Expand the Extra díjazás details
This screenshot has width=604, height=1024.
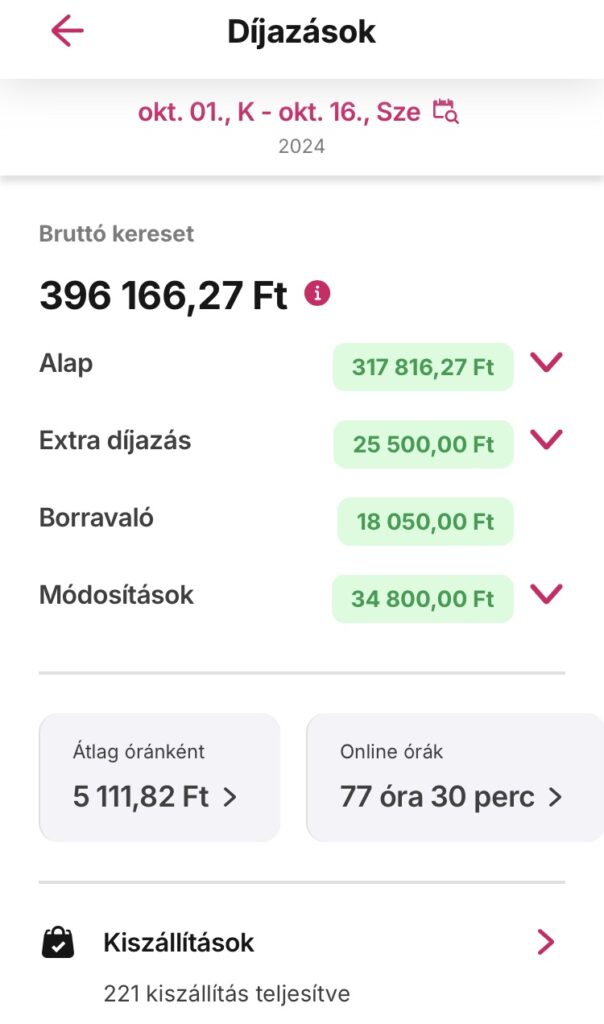point(547,440)
